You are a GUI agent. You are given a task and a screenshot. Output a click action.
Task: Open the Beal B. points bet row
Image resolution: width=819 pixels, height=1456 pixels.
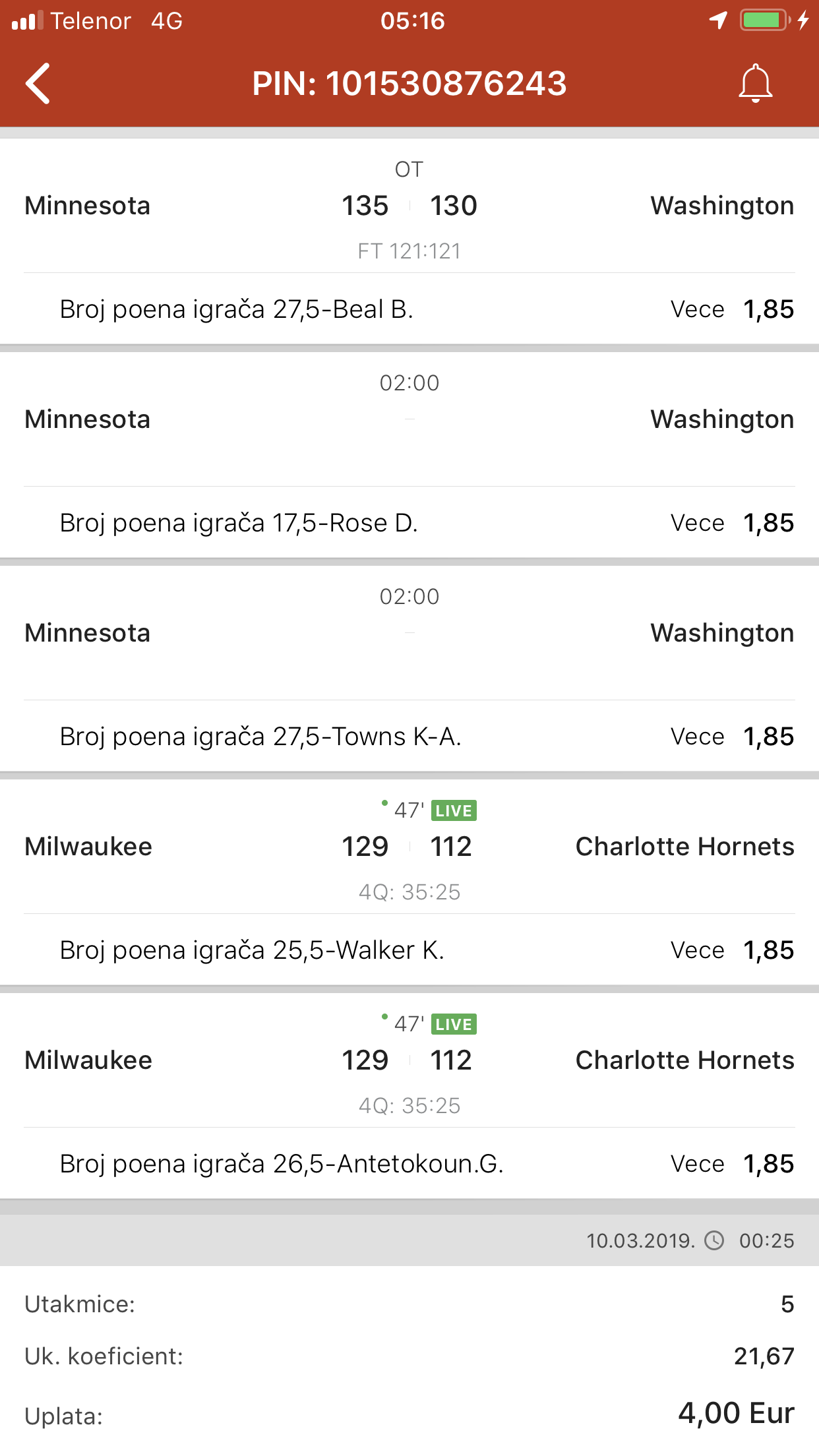tap(409, 309)
